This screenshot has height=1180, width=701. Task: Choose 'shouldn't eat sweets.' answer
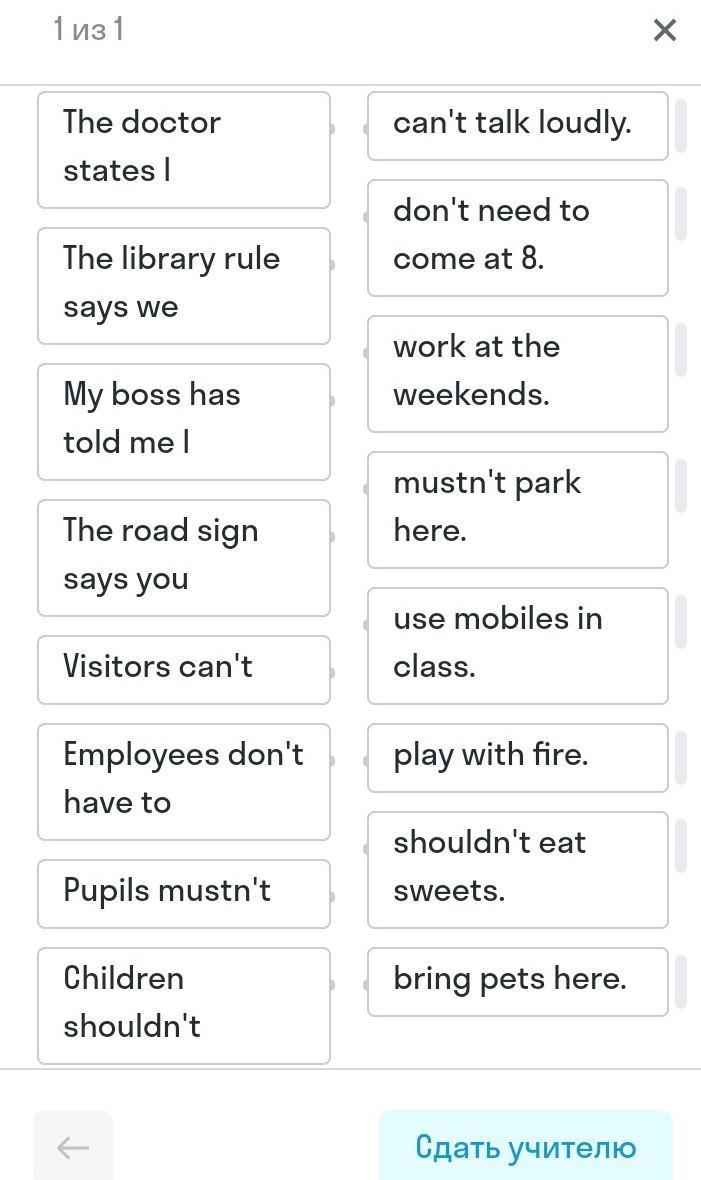coord(518,870)
